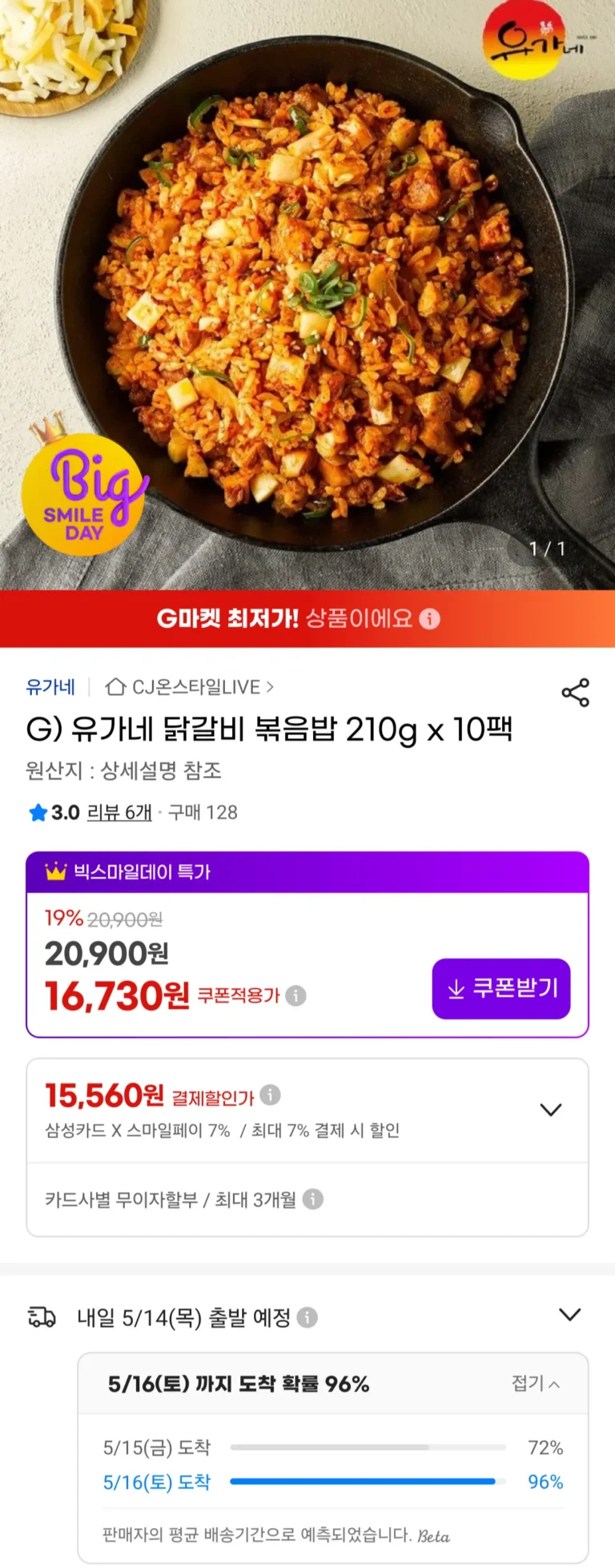Image resolution: width=615 pixels, height=1568 pixels.
Task: Show info for the G마켓 최저가 banner
Action: (430, 618)
